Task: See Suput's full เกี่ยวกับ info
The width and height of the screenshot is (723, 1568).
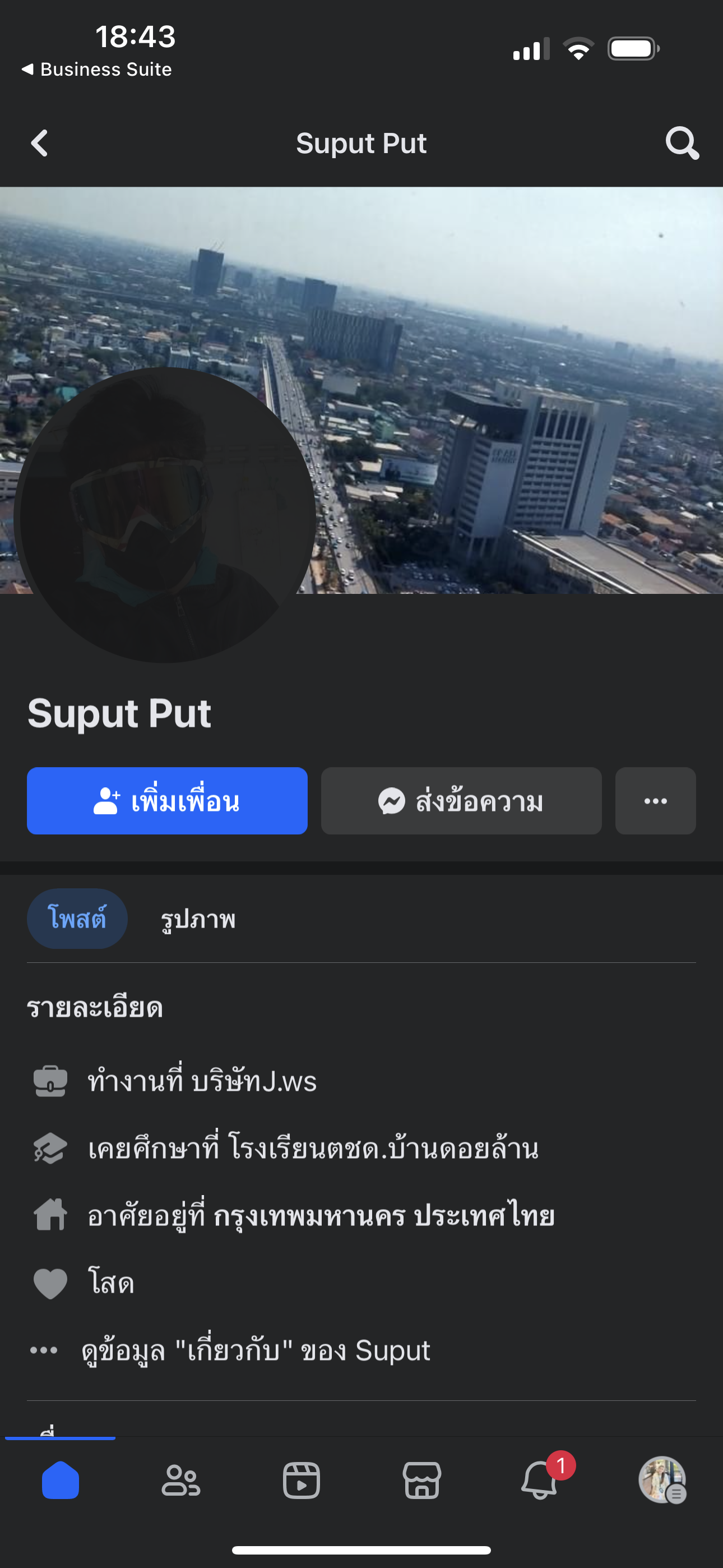Action: coord(256,1350)
